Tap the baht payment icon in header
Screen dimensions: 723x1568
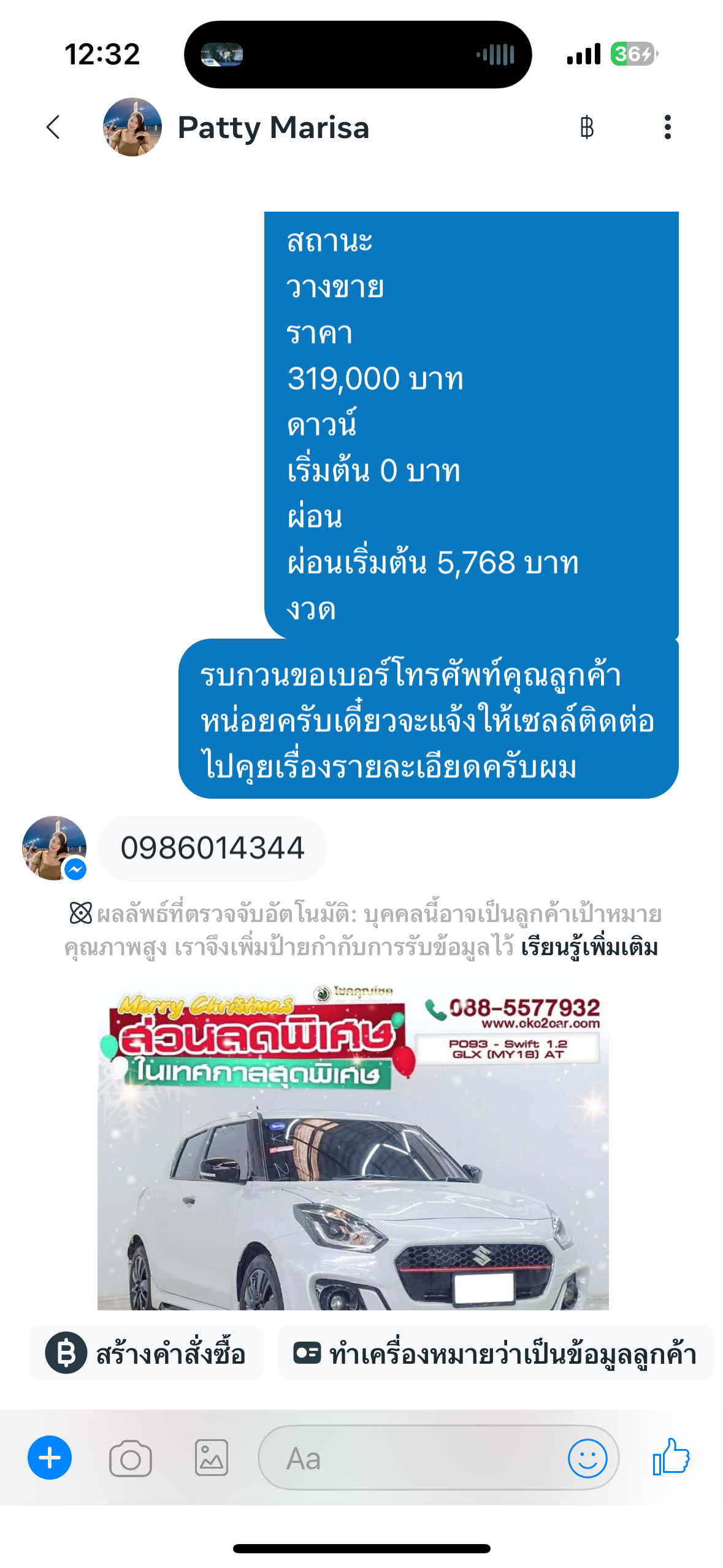[x=586, y=127]
